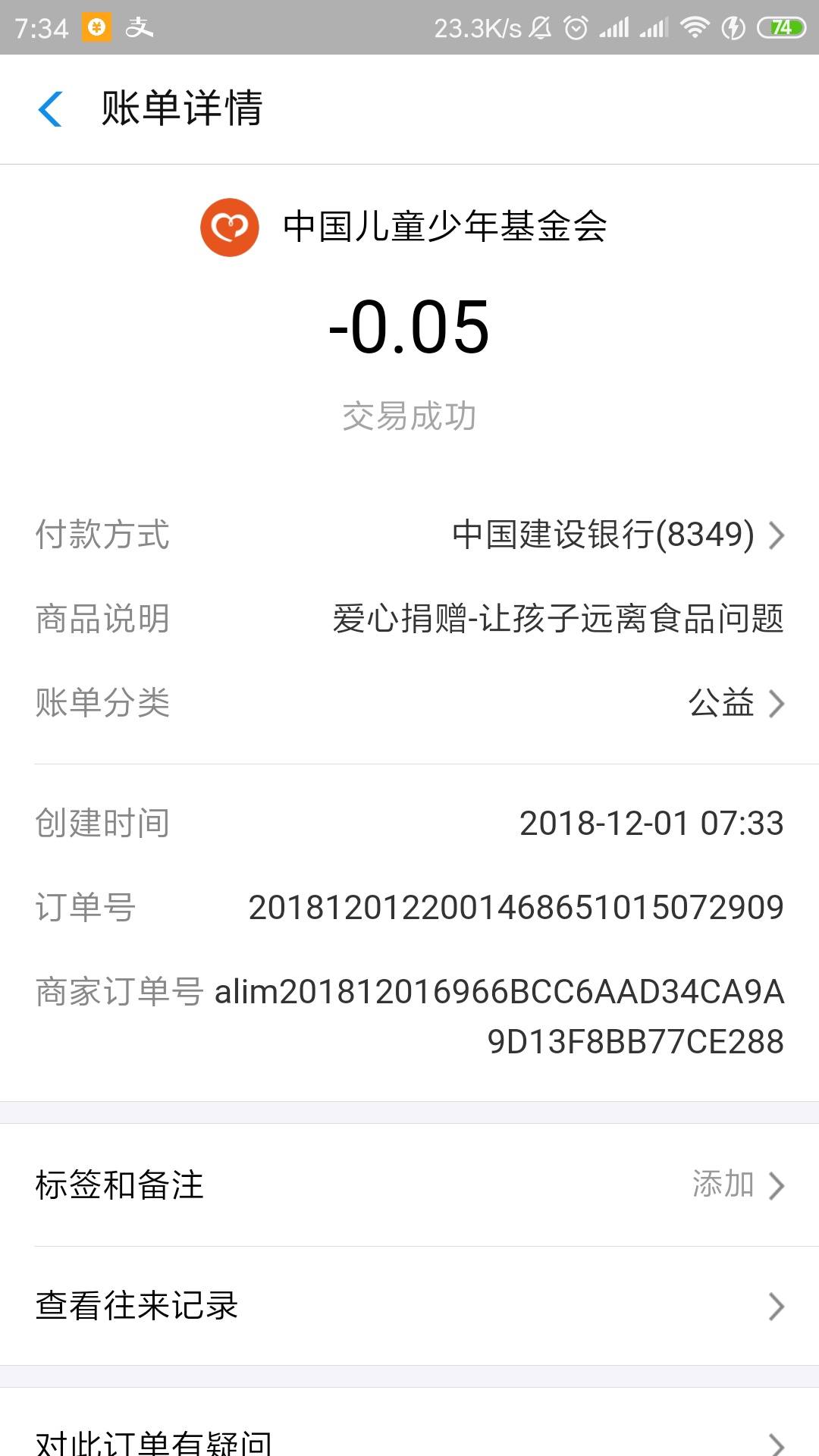
Task: Open 对此订单有疑问 help row
Action: tap(409, 1437)
